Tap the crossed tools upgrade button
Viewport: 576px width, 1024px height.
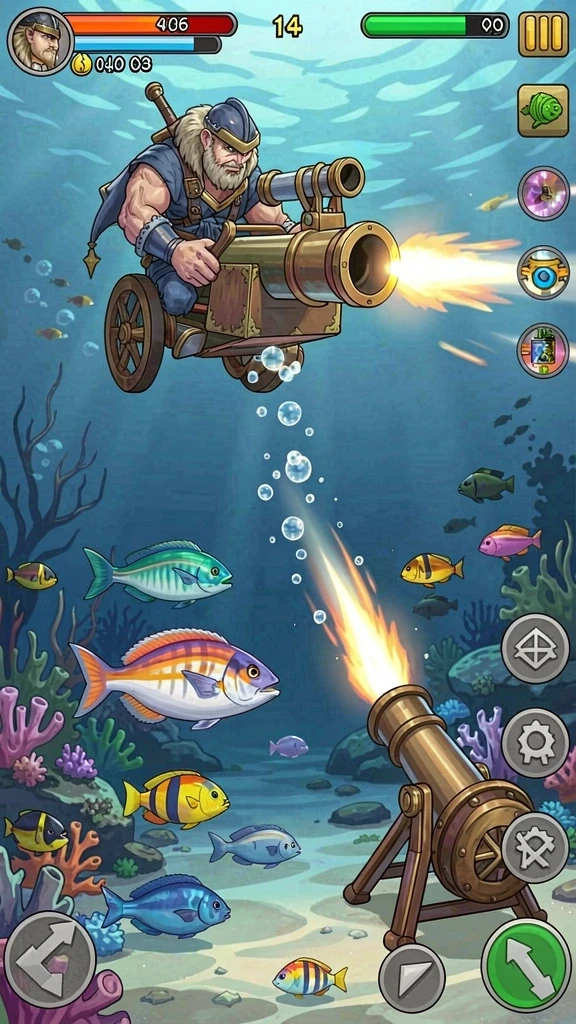(x=536, y=847)
